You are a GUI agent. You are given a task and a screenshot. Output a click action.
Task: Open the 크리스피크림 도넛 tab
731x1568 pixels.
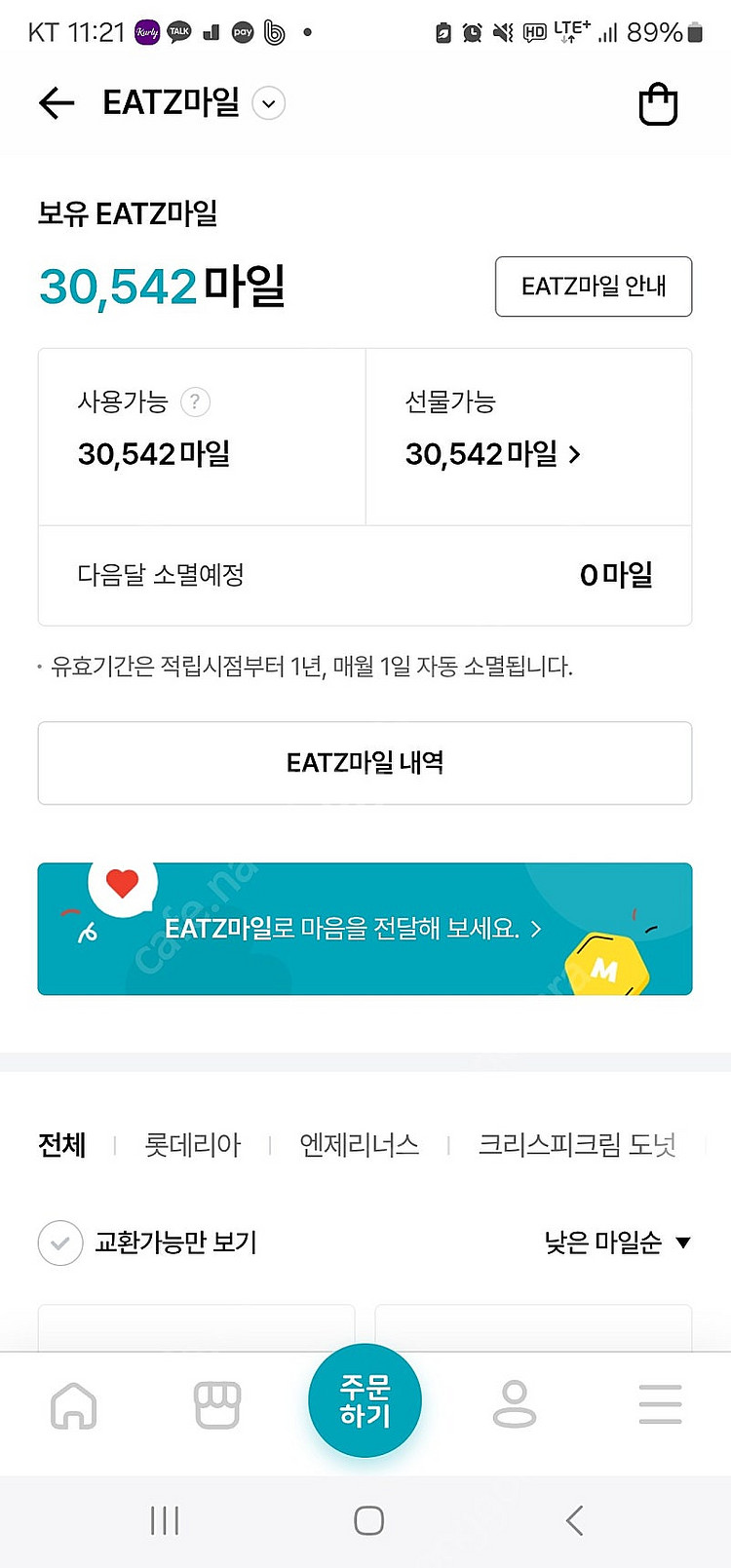[576, 1145]
